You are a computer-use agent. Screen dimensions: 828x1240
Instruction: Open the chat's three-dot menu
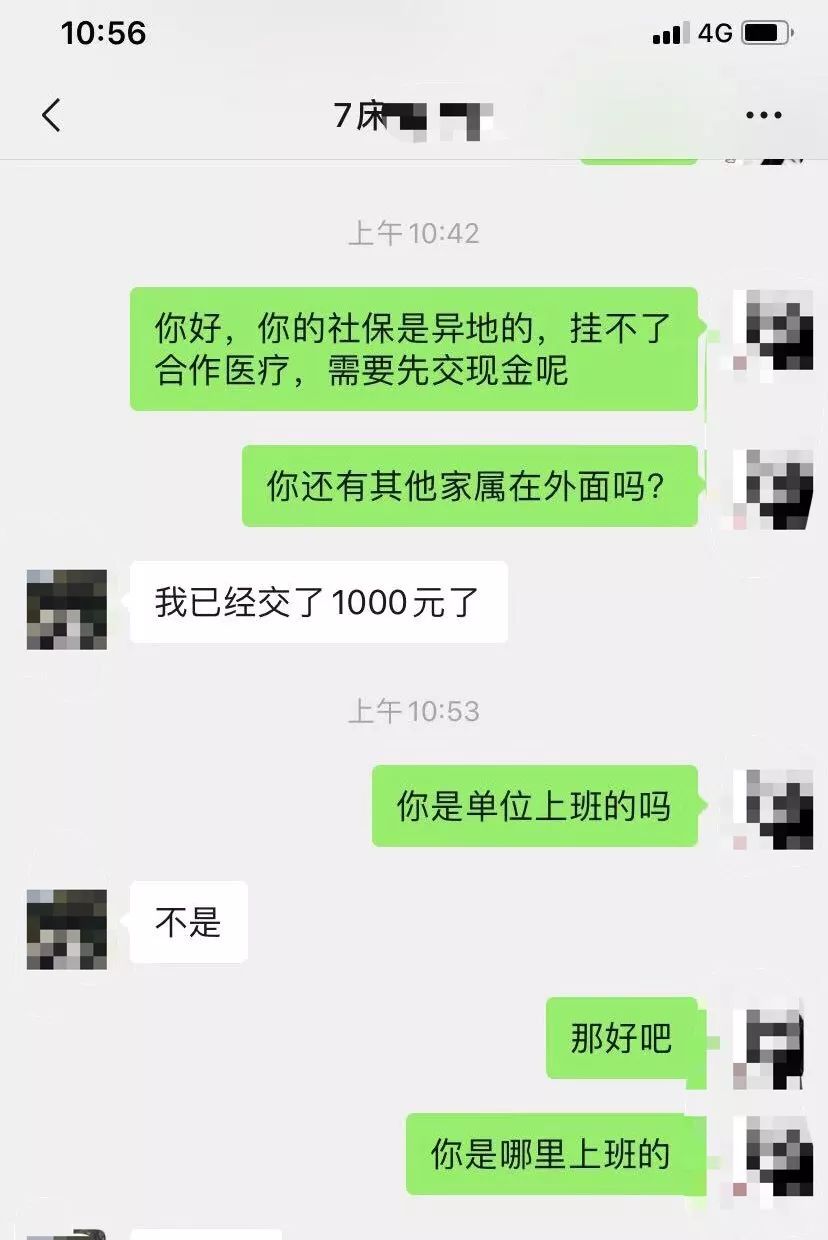[763, 116]
